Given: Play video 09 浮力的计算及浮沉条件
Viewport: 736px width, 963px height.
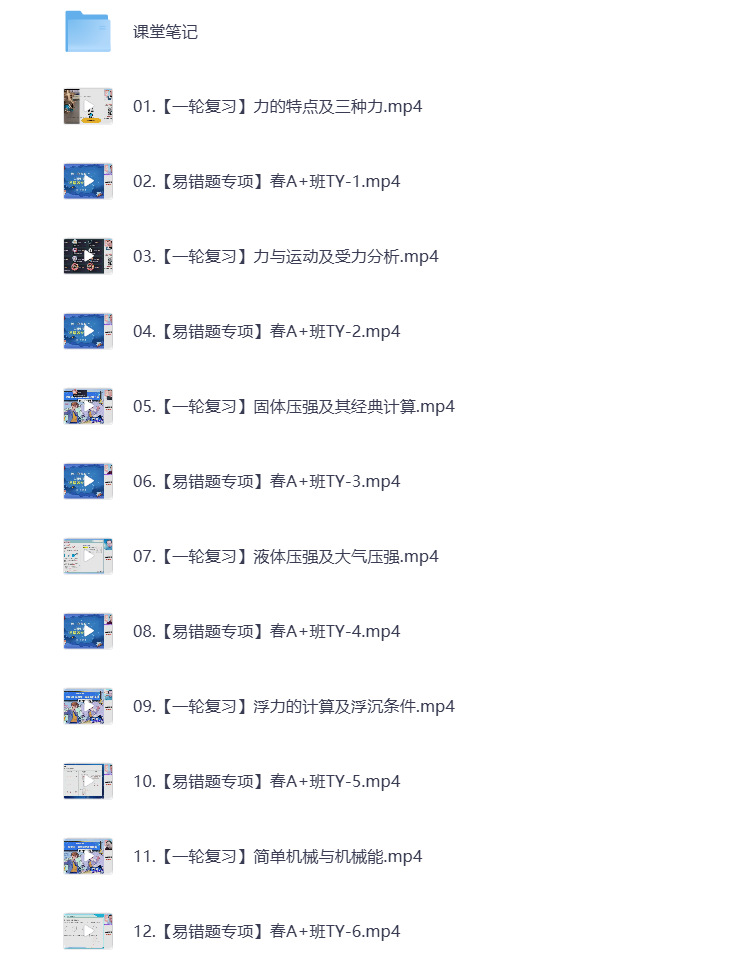Looking at the screenshot, I should click(x=293, y=706).
